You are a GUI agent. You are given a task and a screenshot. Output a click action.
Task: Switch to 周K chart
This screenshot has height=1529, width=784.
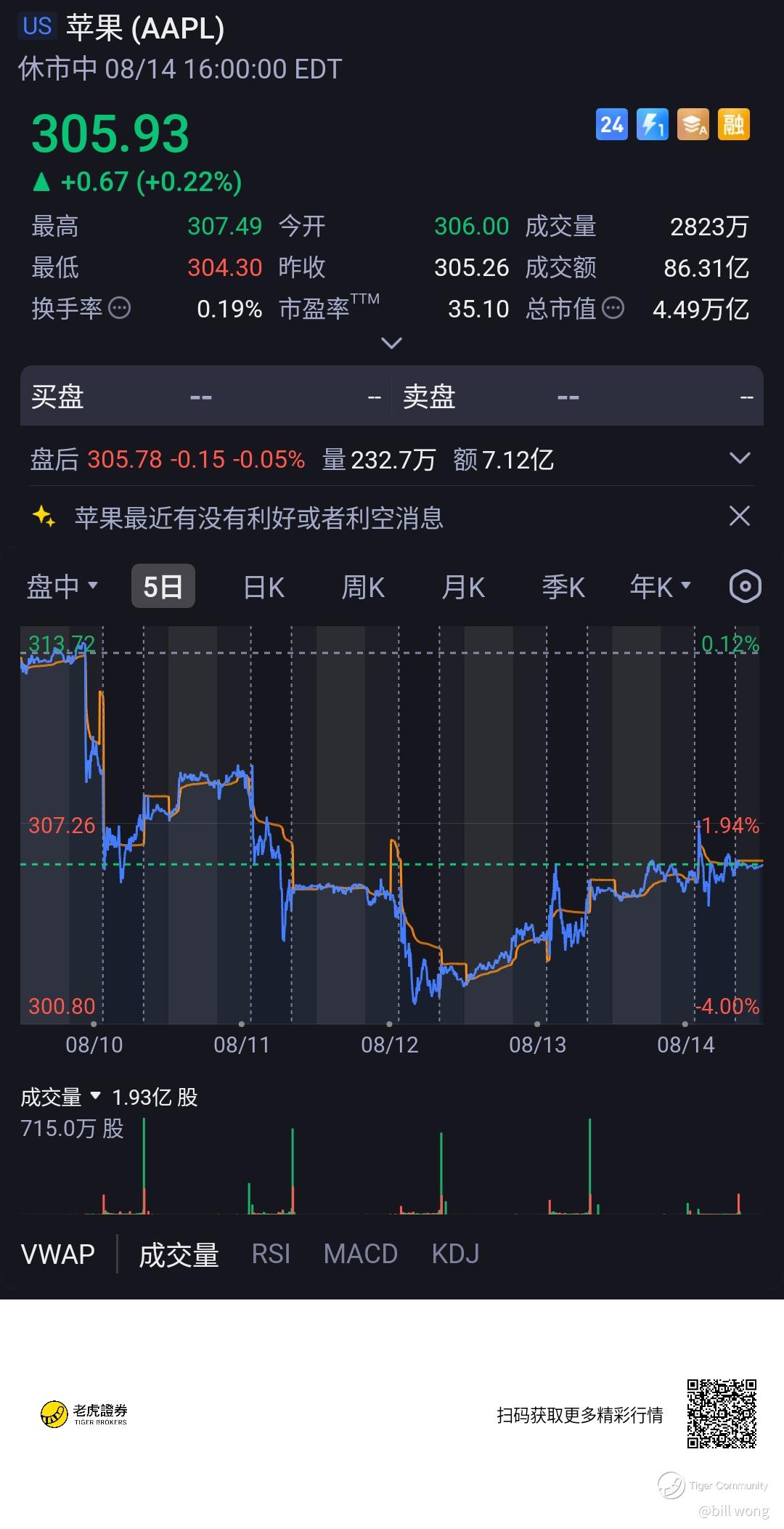pos(363,587)
